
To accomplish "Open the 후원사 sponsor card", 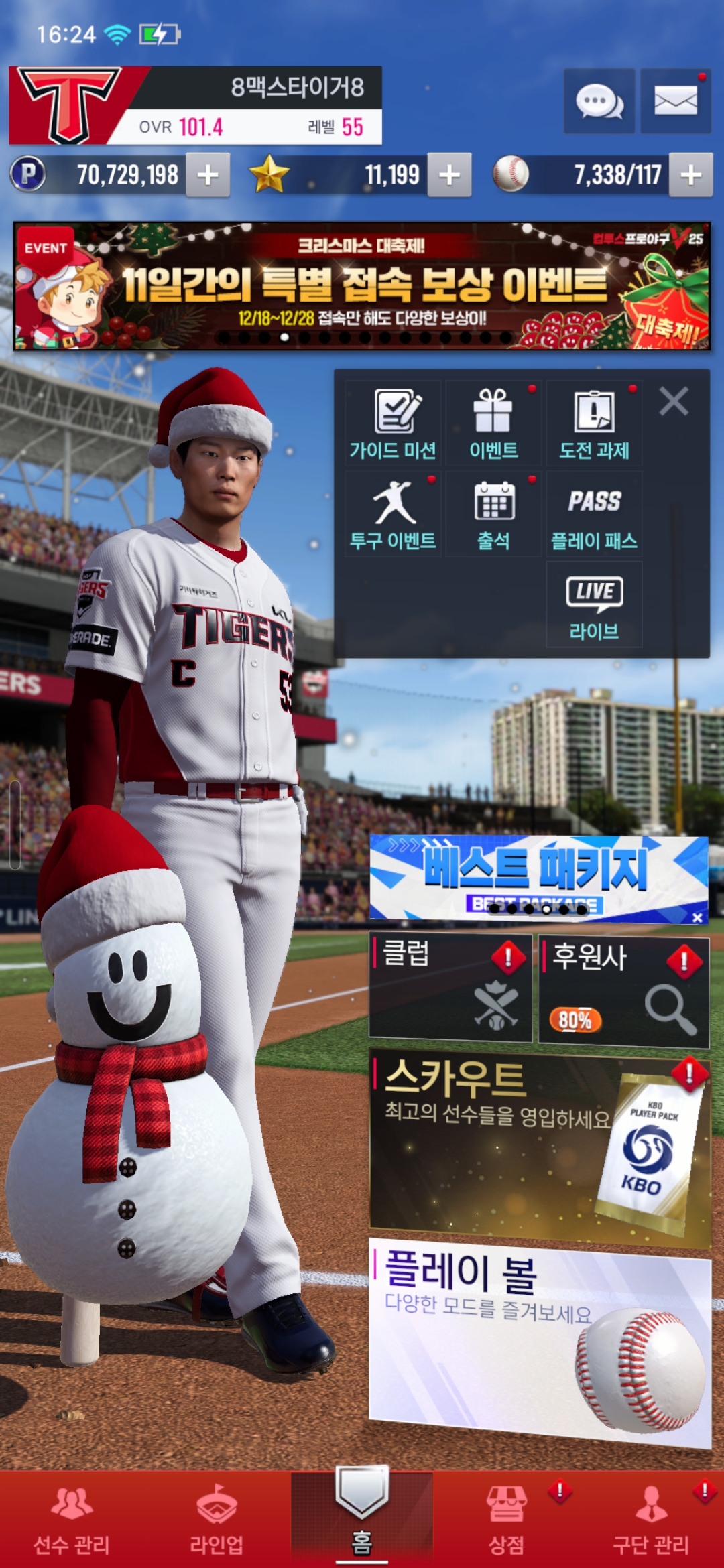I will tap(623, 992).
